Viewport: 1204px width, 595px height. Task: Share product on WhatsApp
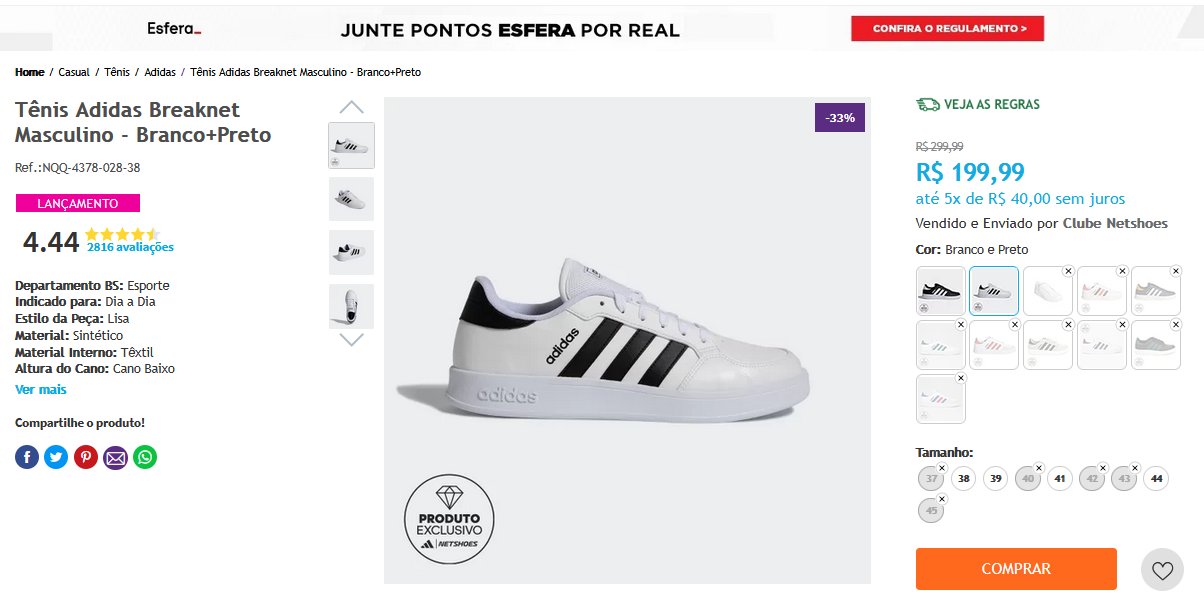[145, 457]
